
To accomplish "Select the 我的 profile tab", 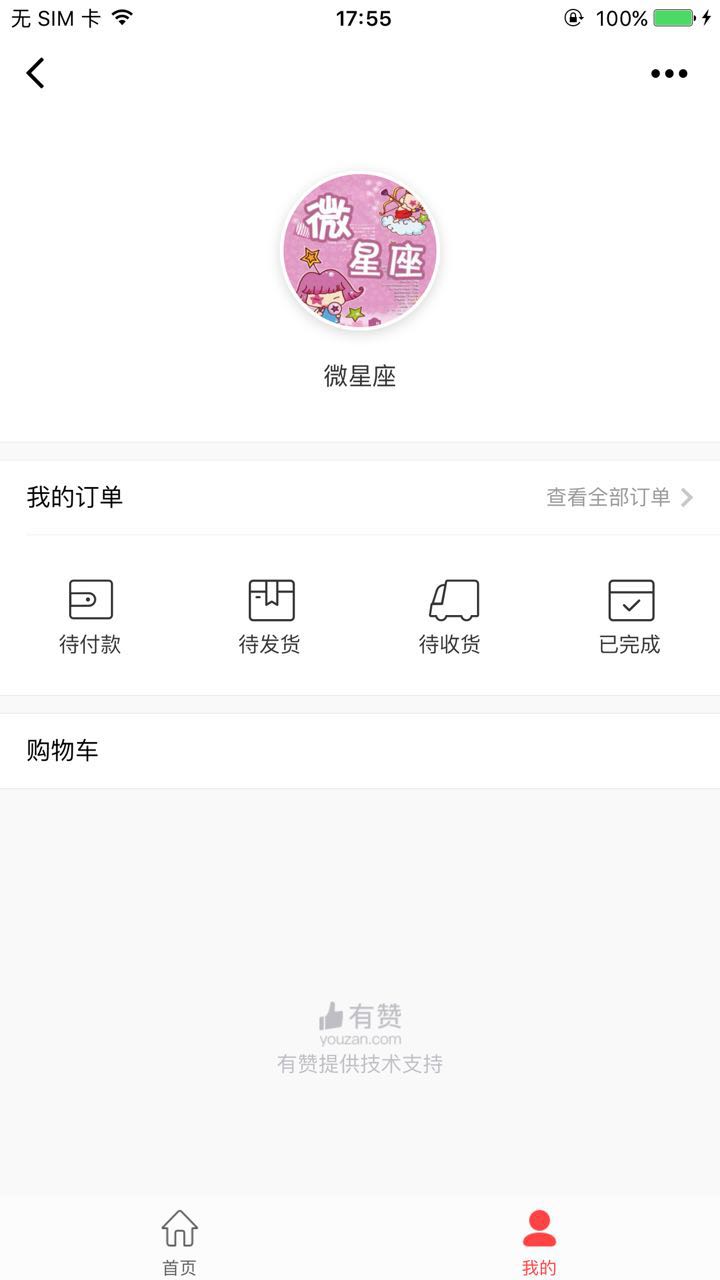I will (539, 1240).
